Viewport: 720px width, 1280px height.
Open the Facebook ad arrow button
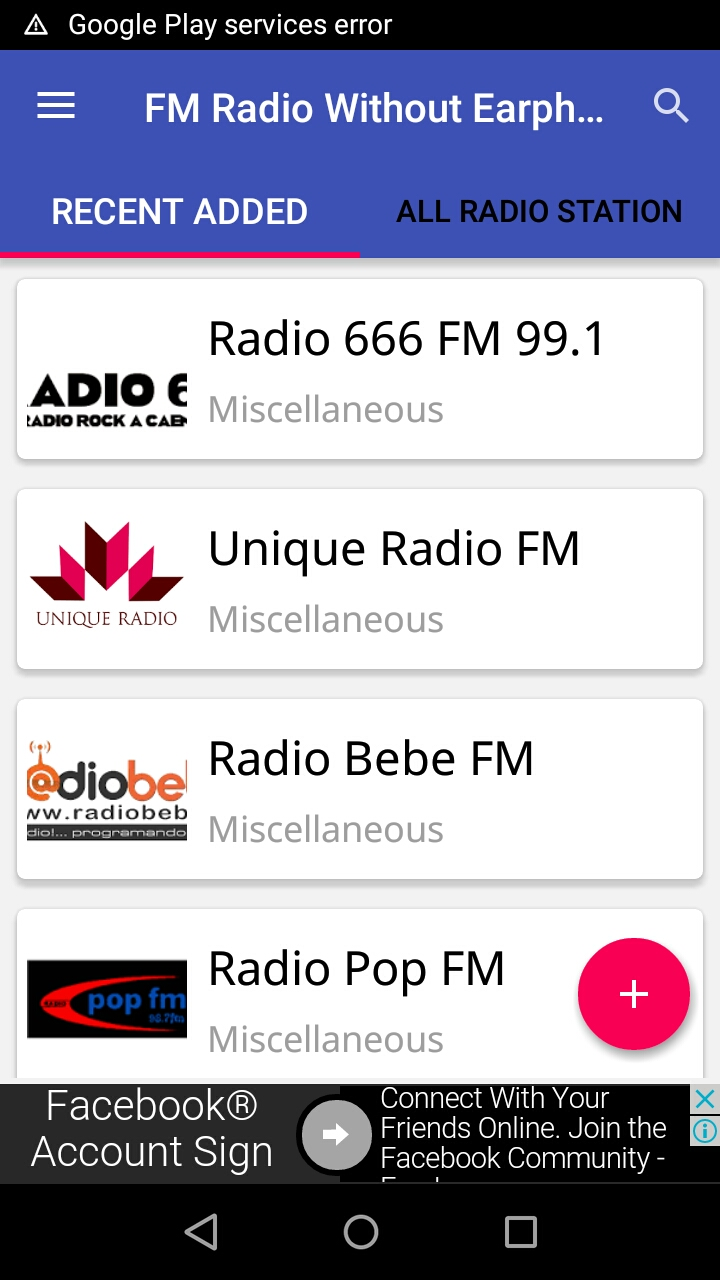click(336, 1134)
